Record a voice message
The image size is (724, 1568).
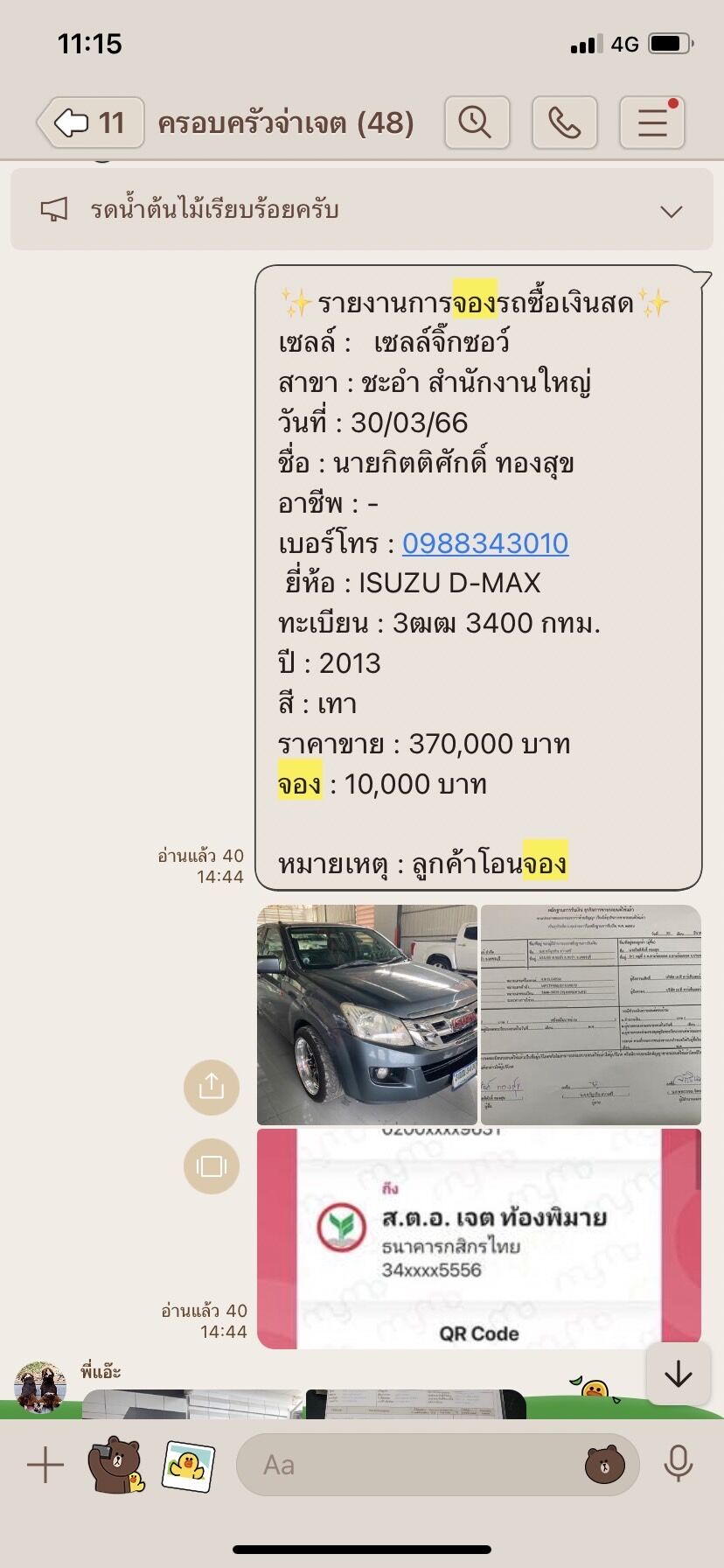tap(679, 1464)
